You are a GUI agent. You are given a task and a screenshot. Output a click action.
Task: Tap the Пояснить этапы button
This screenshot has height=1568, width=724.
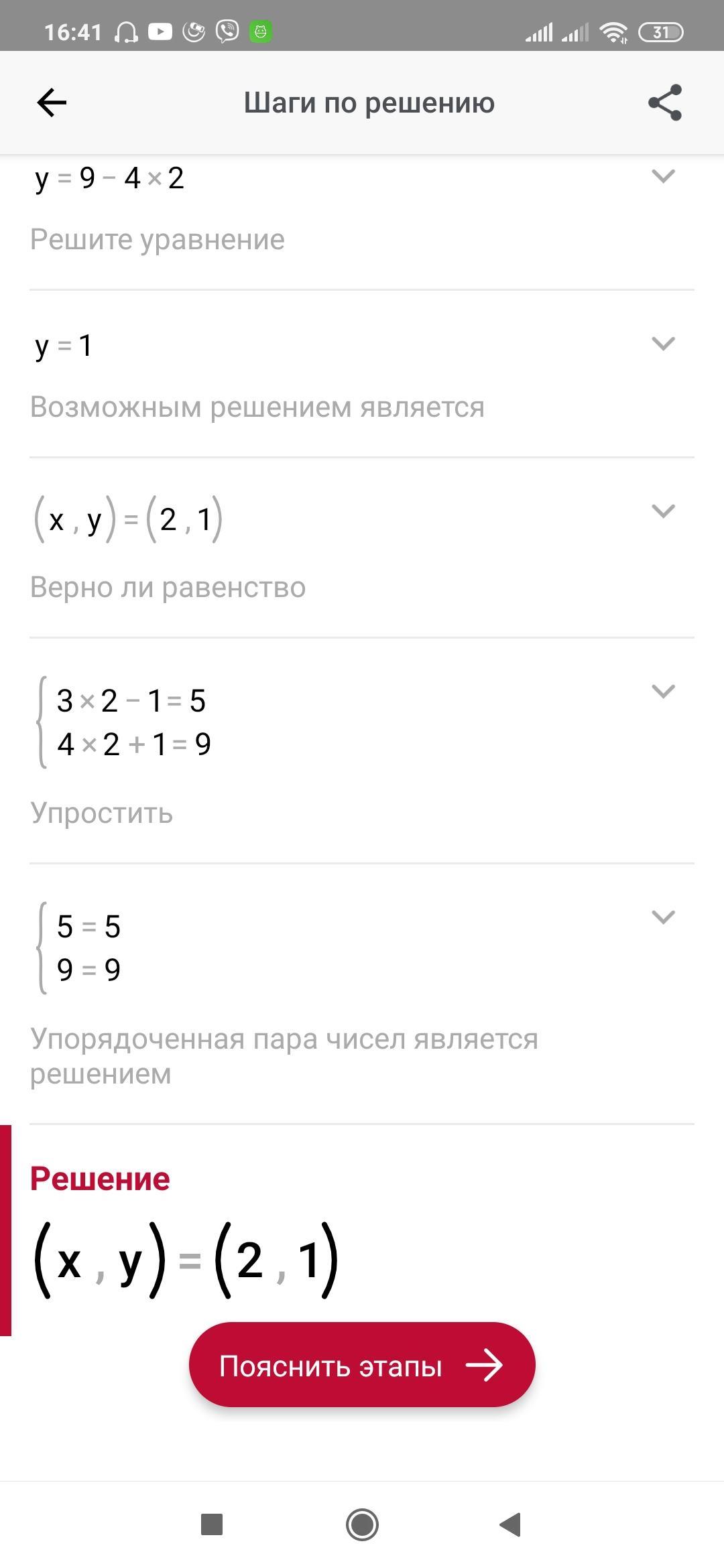tap(362, 1365)
